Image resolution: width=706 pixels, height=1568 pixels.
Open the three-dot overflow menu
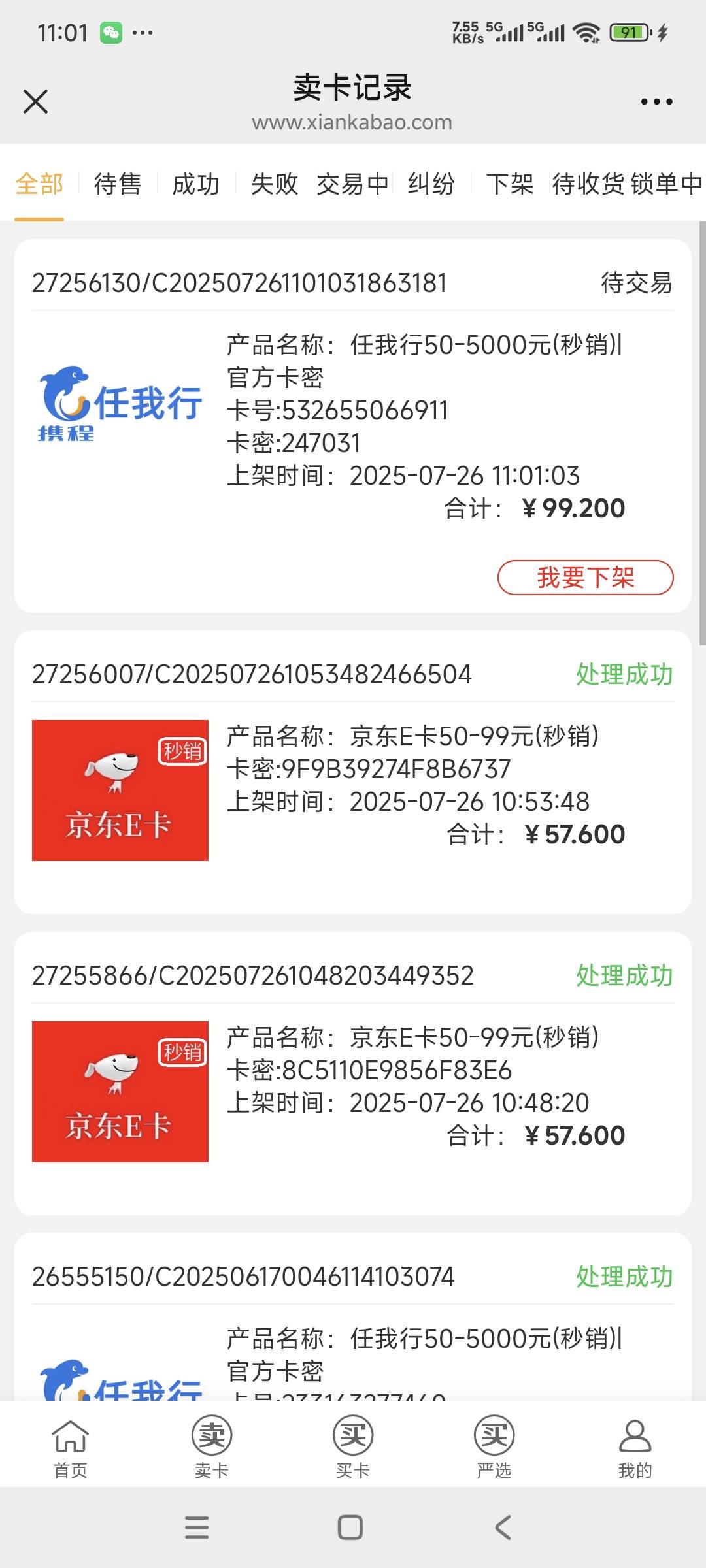(x=656, y=102)
